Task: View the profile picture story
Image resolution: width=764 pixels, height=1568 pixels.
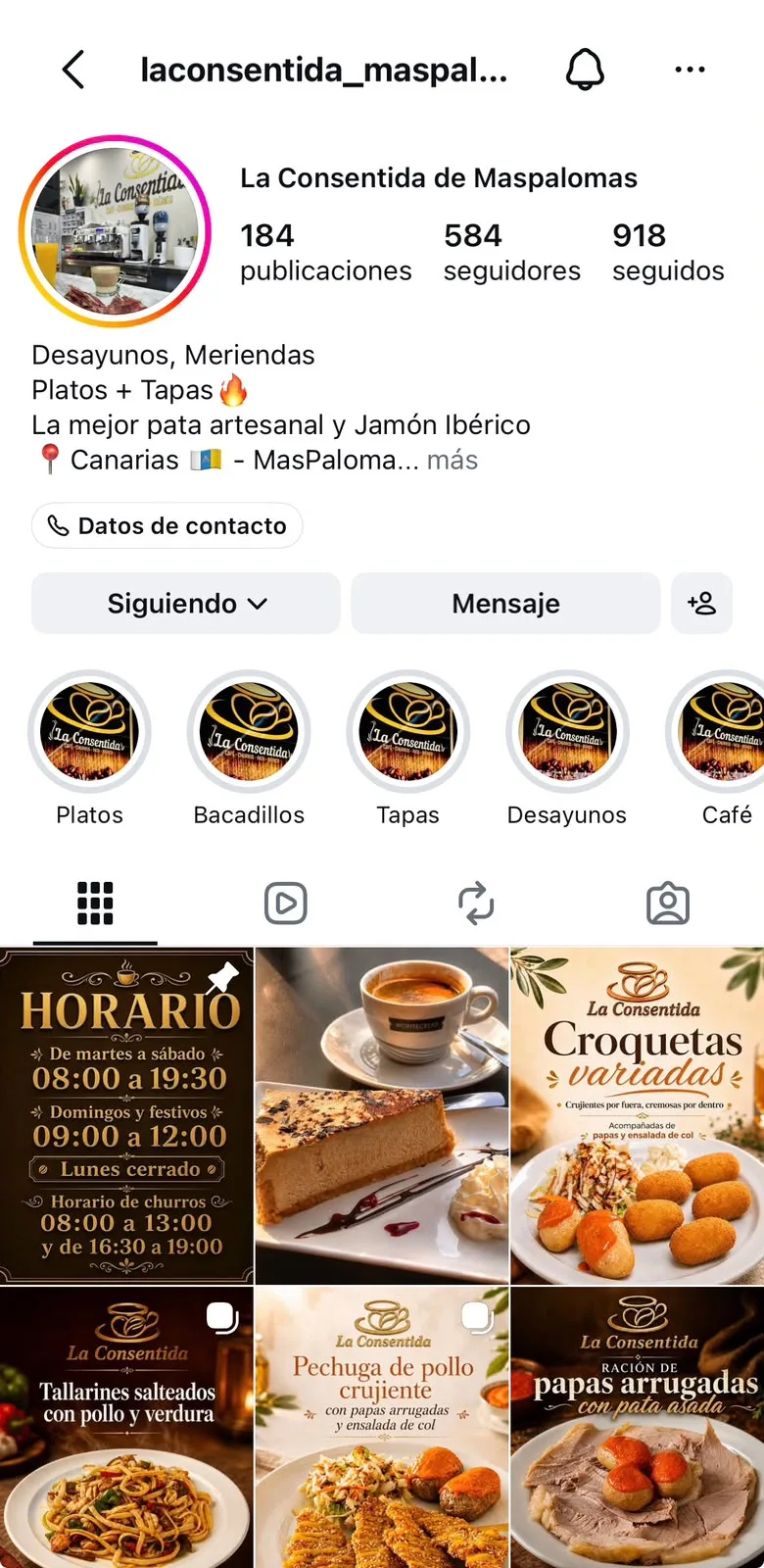Action: click(x=116, y=231)
